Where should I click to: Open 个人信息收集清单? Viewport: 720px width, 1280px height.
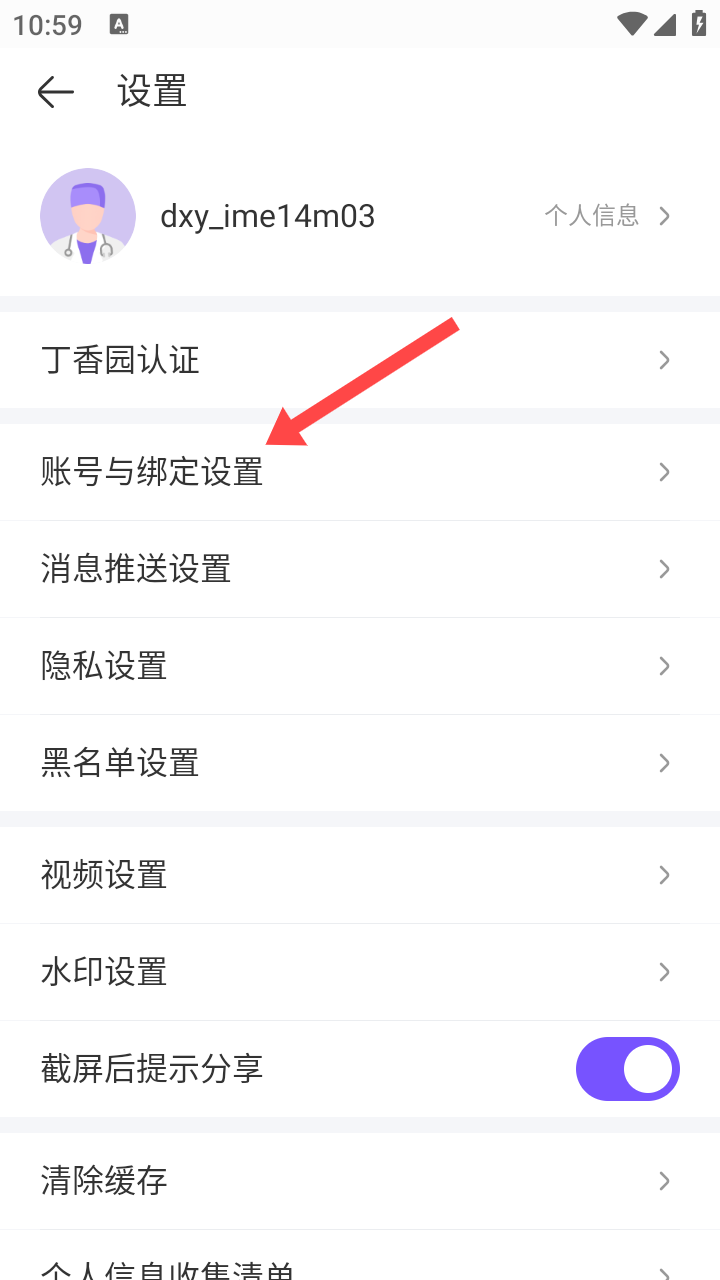click(x=360, y=1256)
